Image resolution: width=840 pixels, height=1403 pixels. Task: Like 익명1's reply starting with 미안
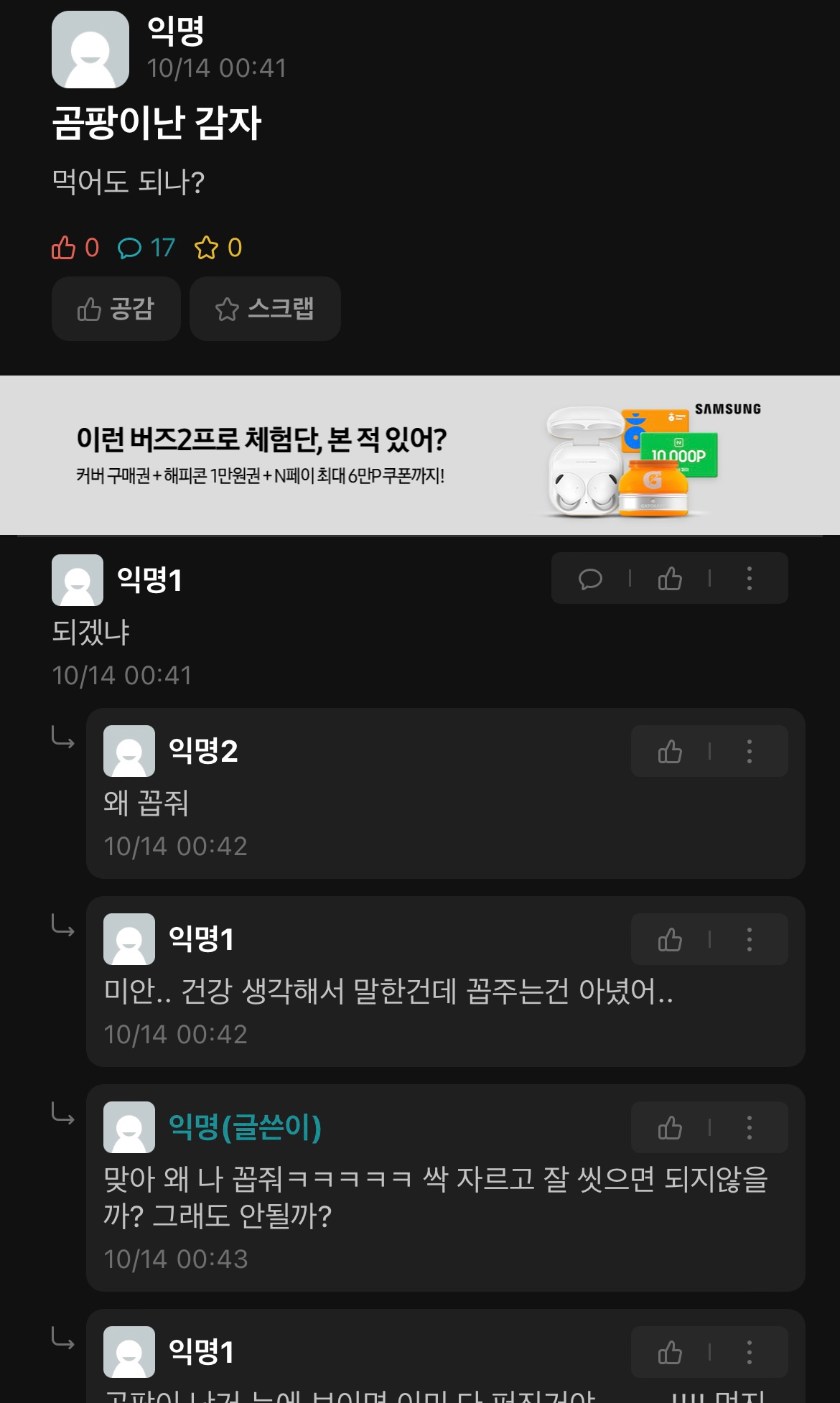point(670,940)
